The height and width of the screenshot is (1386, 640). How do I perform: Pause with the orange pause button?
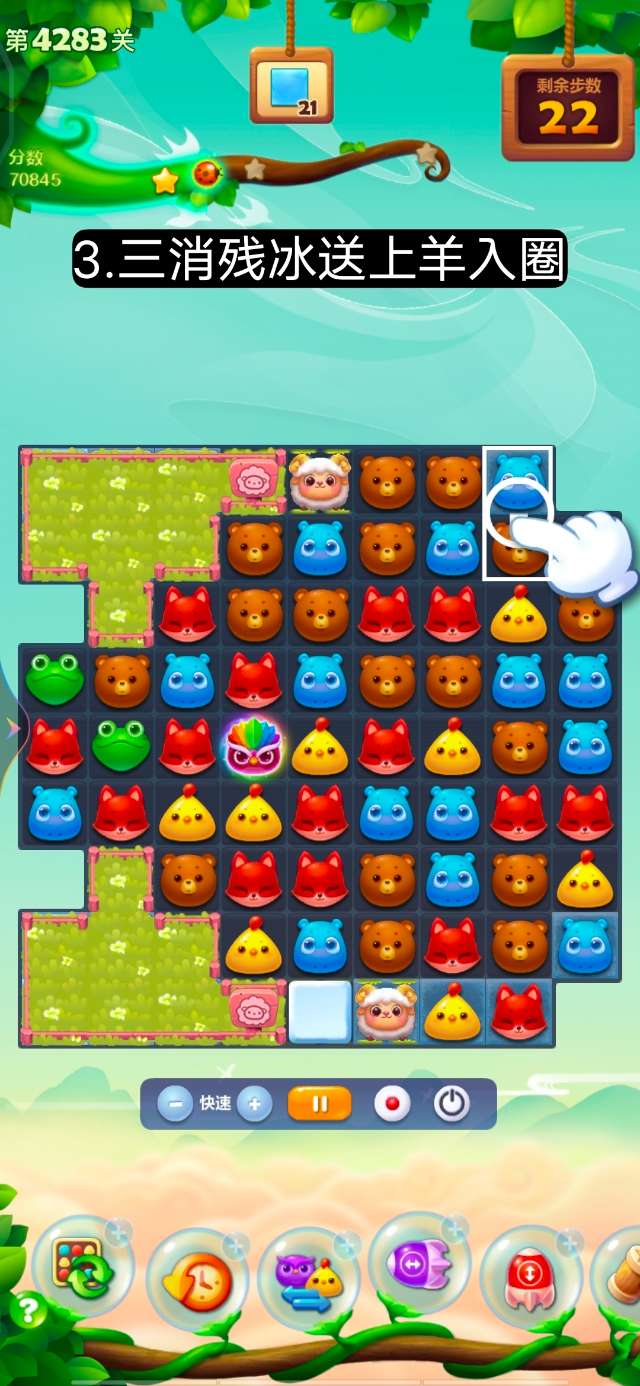coord(320,1104)
